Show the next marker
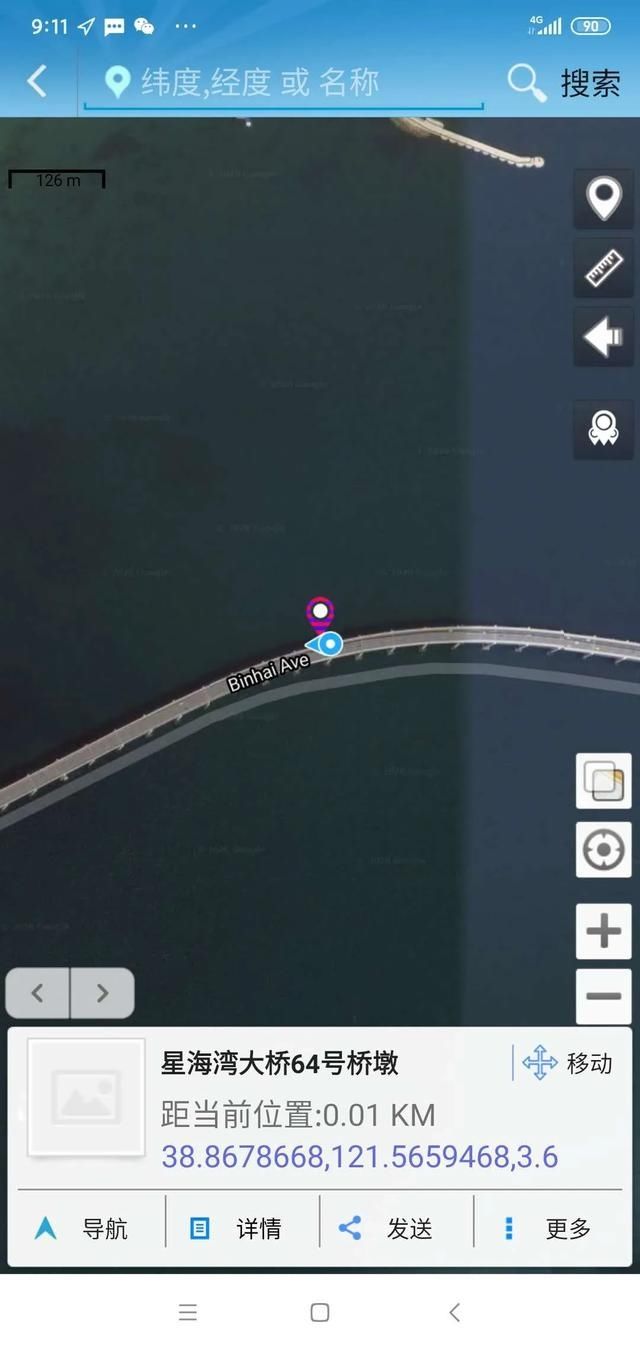The height and width of the screenshot is (1351, 640). 102,993
